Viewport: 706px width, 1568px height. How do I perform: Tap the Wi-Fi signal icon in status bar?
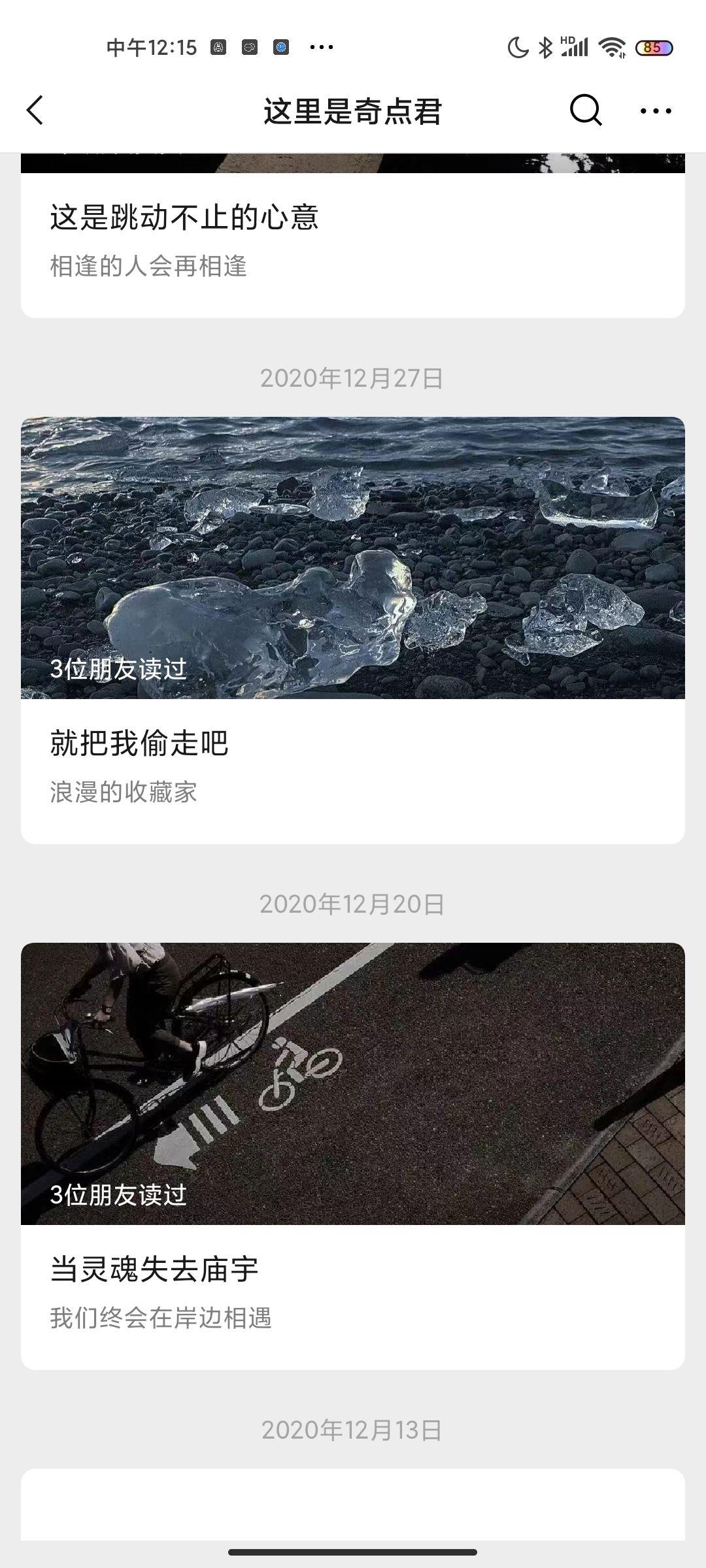(x=612, y=46)
